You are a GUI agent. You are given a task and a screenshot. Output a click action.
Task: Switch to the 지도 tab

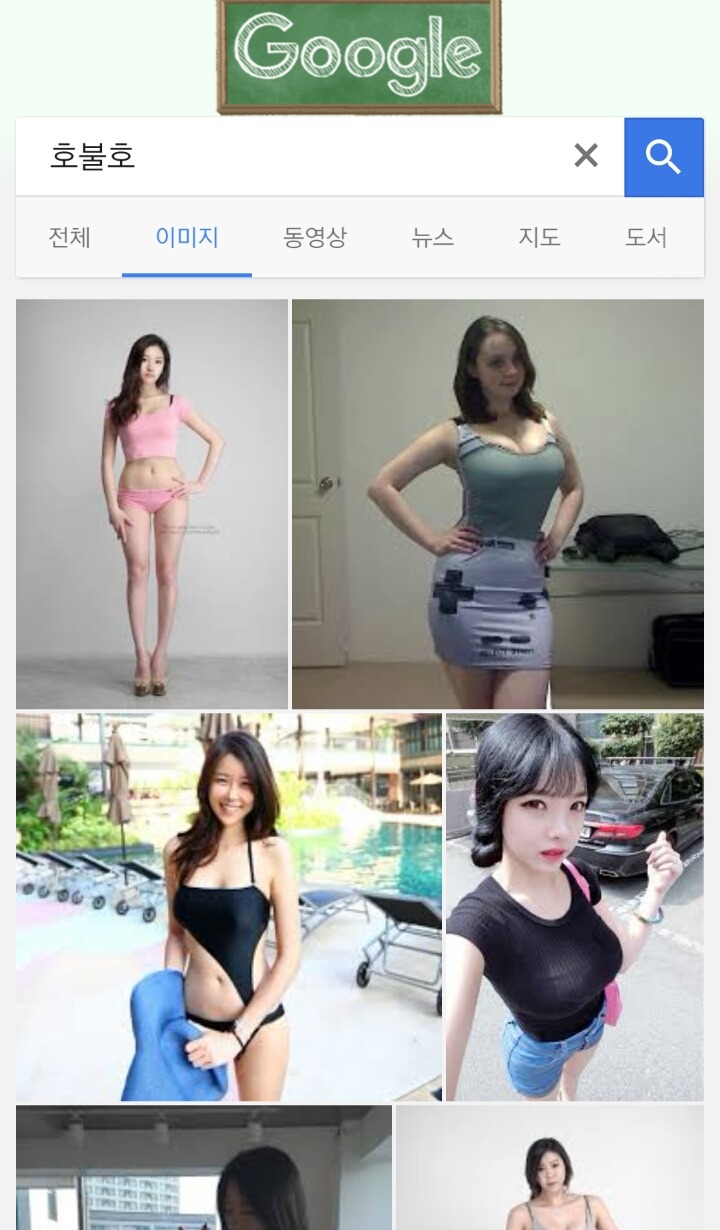539,238
